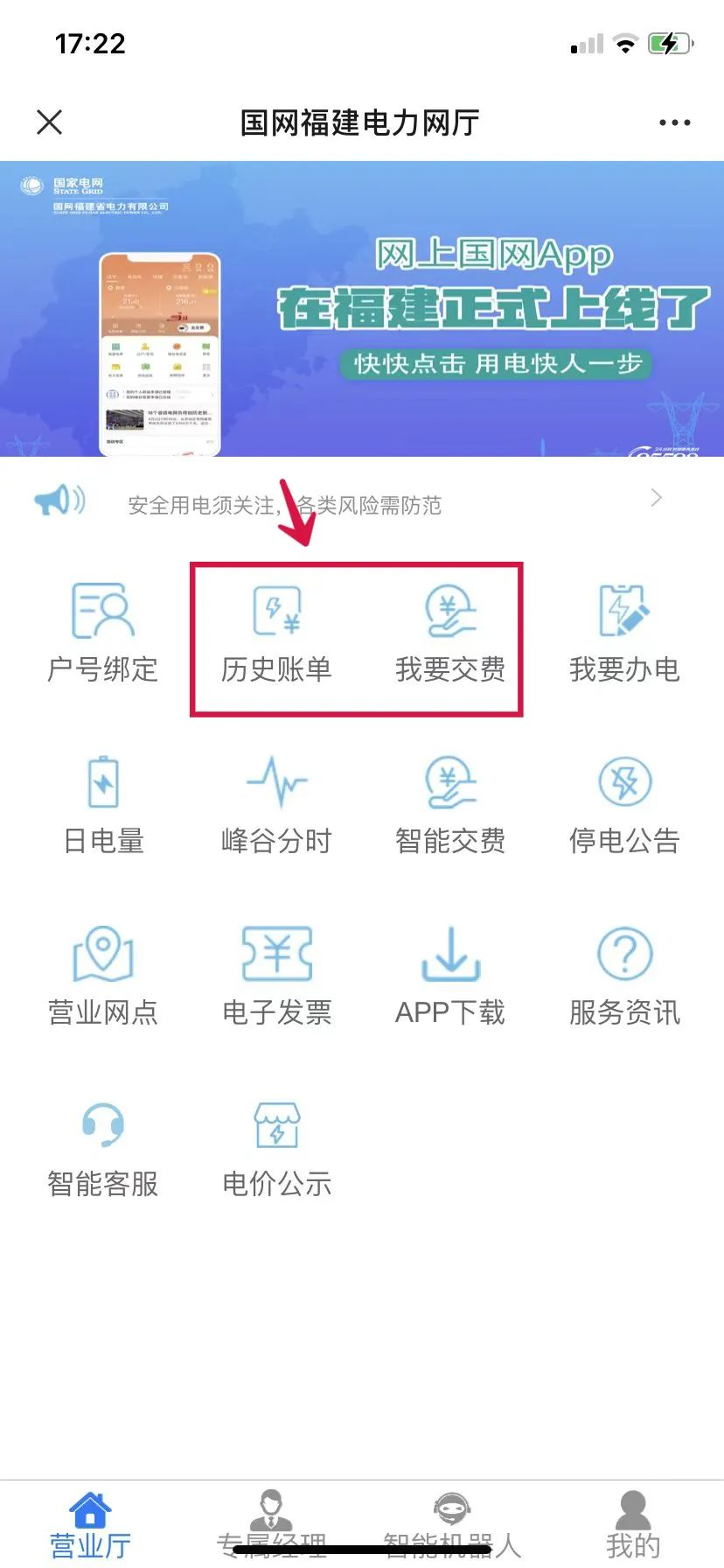Open 户号绑定 account binding
This screenshot has height=1568, width=724.
click(103, 633)
